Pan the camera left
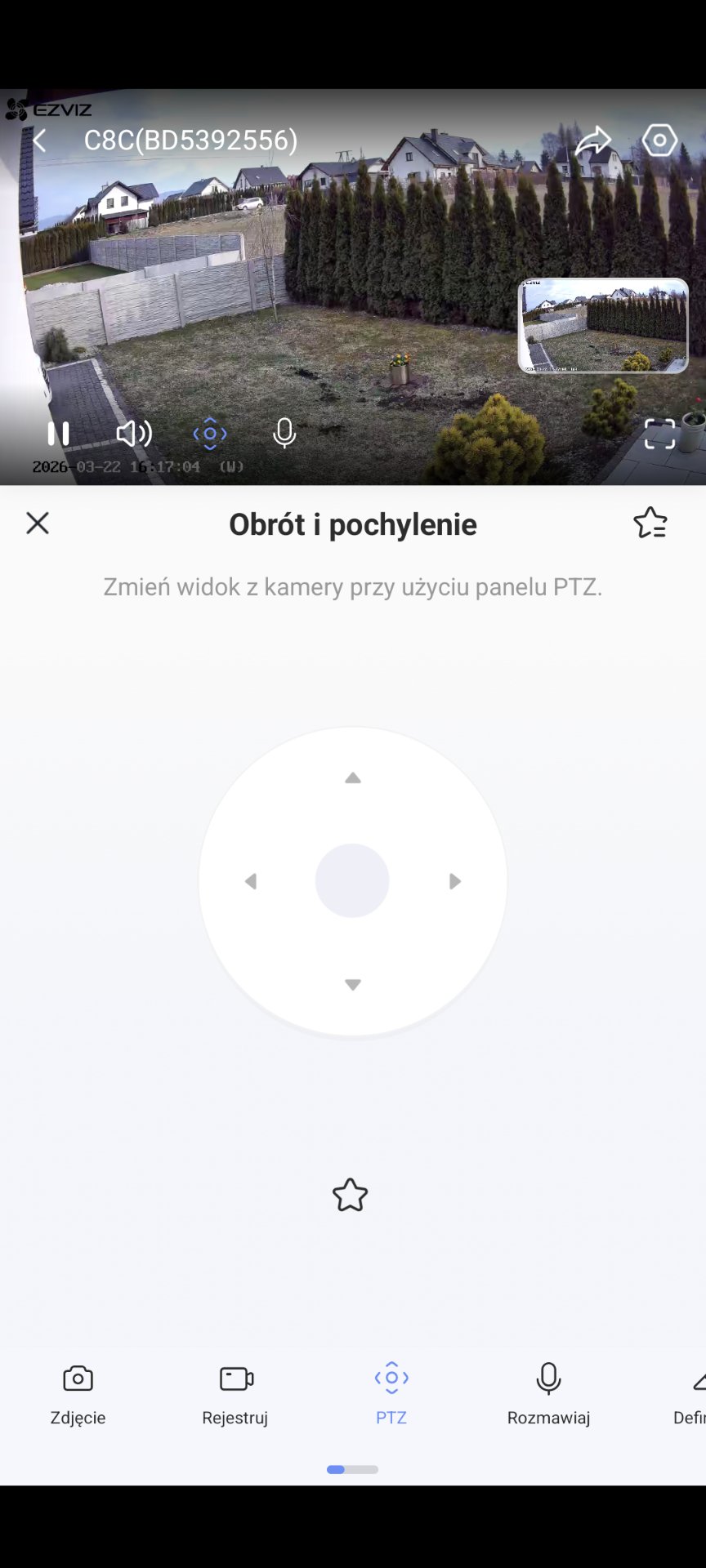 (x=251, y=881)
